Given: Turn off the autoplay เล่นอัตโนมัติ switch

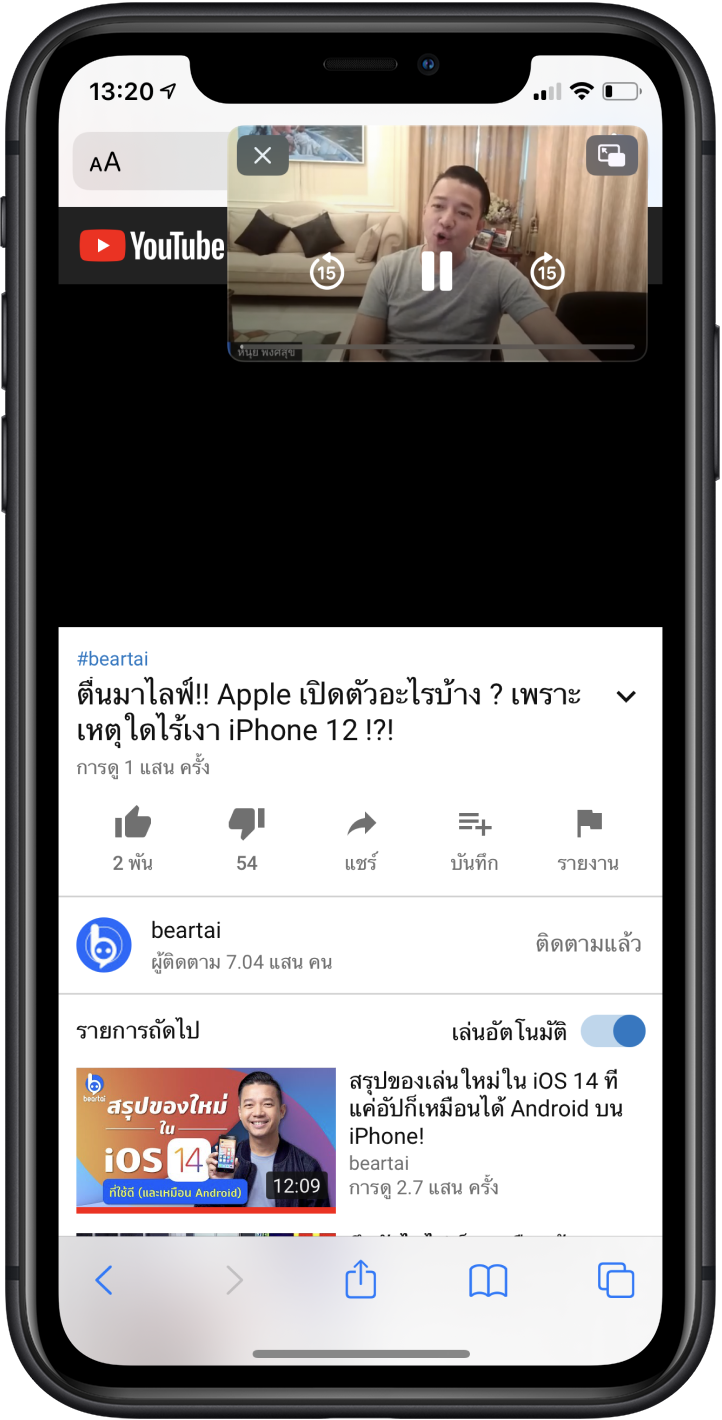Looking at the screenshot, I should (x=613, y=1031).
